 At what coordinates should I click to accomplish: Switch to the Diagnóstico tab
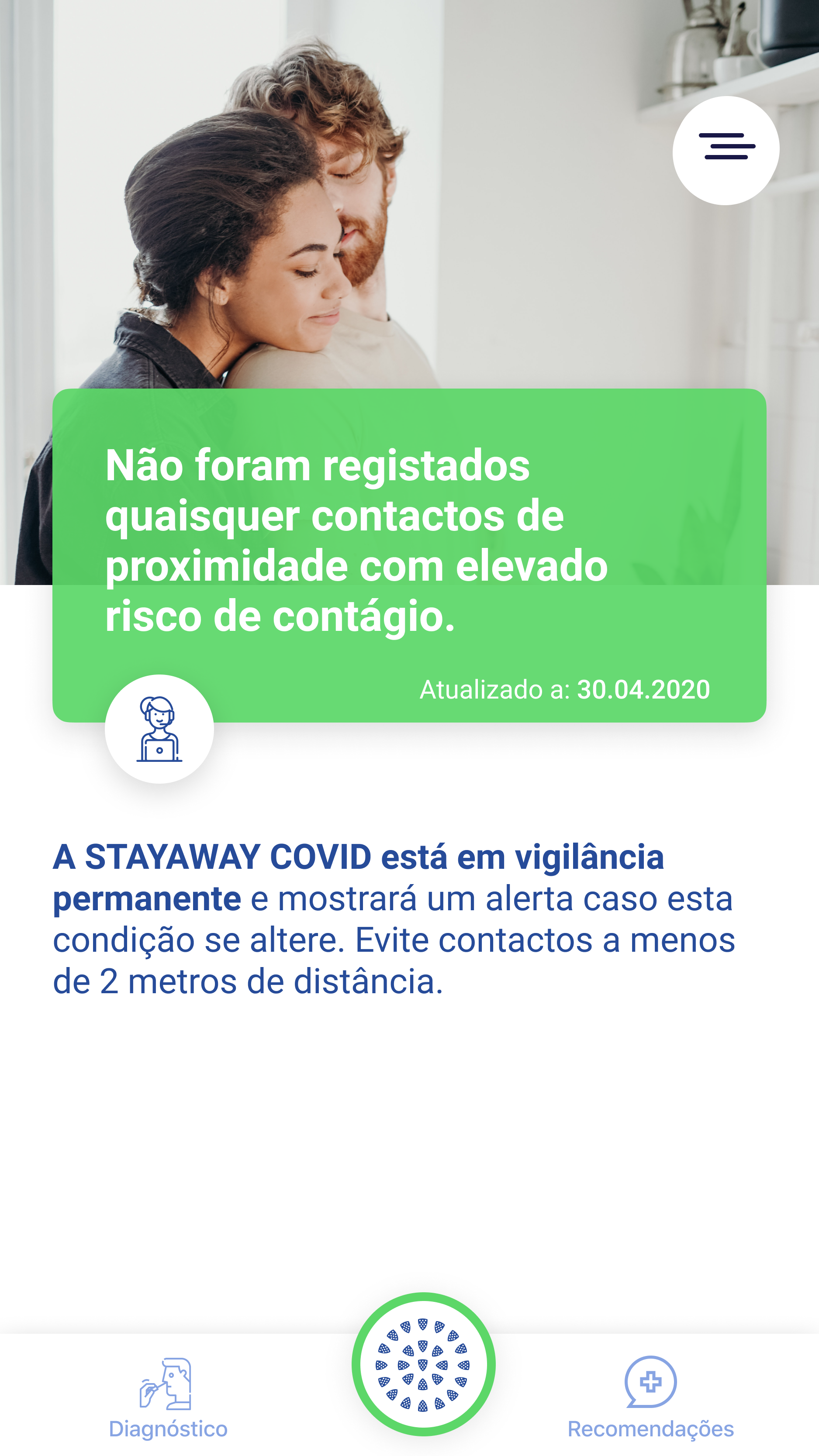click(168, 1397)
